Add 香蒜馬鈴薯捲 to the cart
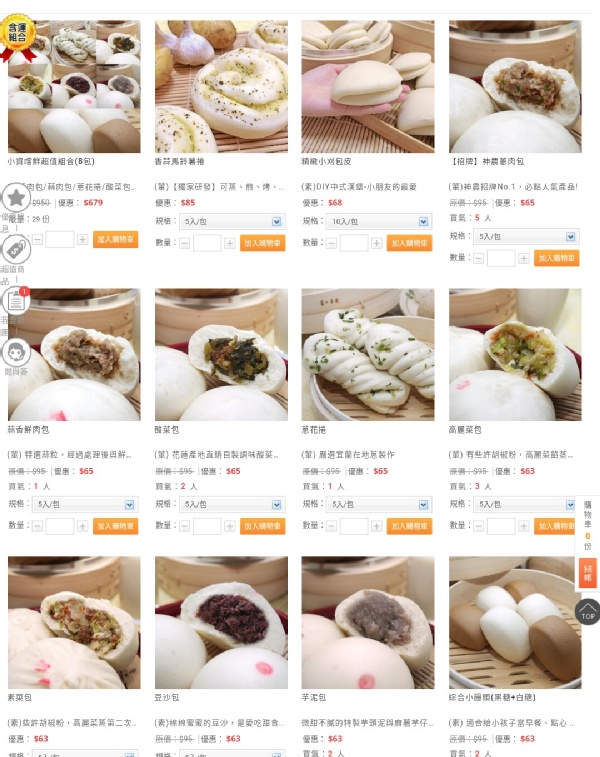Viewport: 600px width, 757px height. click(263, 243)
